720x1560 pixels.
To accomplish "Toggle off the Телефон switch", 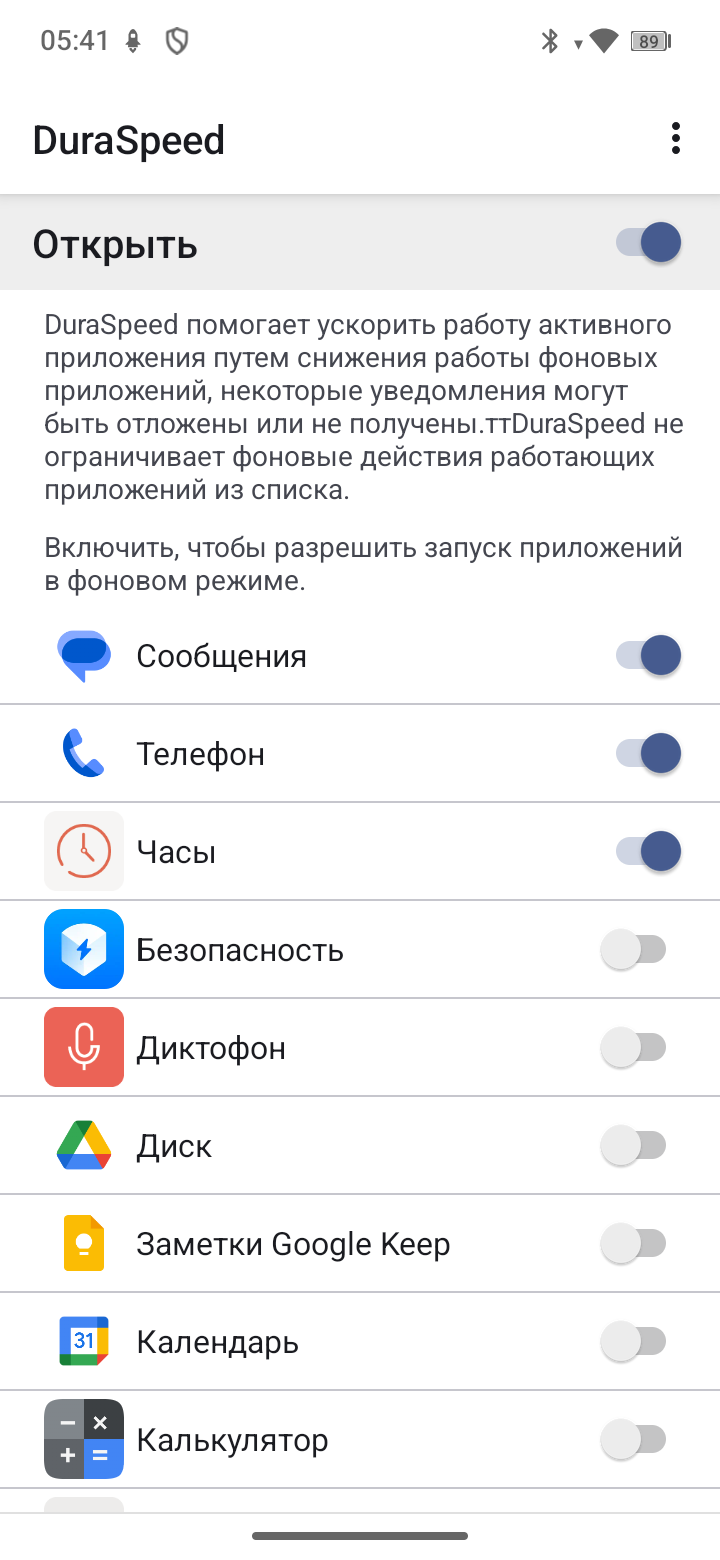I will coord(648,754).
